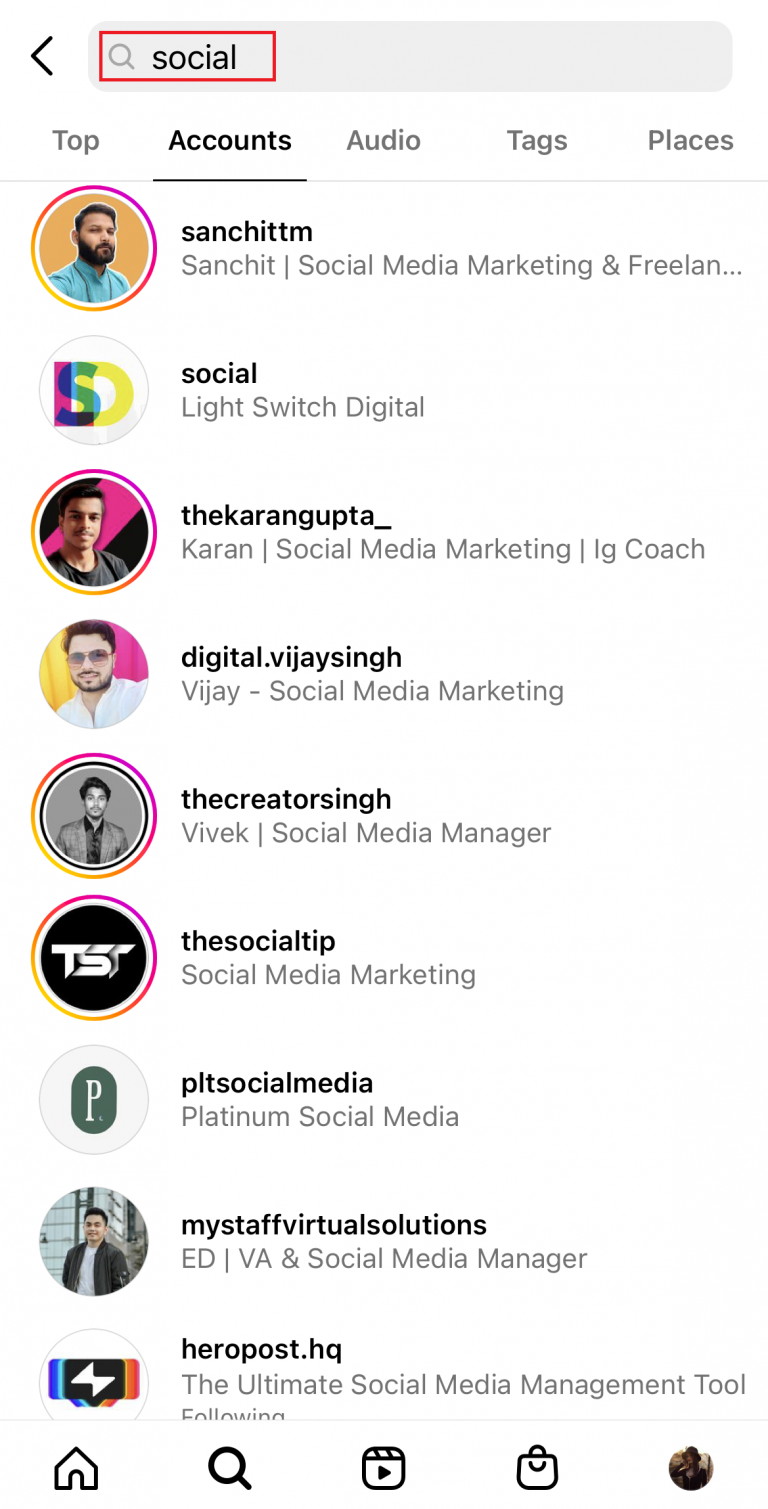768x1509 pixels.
Task: Go back using the back arrow
Action: pyautogui.click(x=42, y=57)
